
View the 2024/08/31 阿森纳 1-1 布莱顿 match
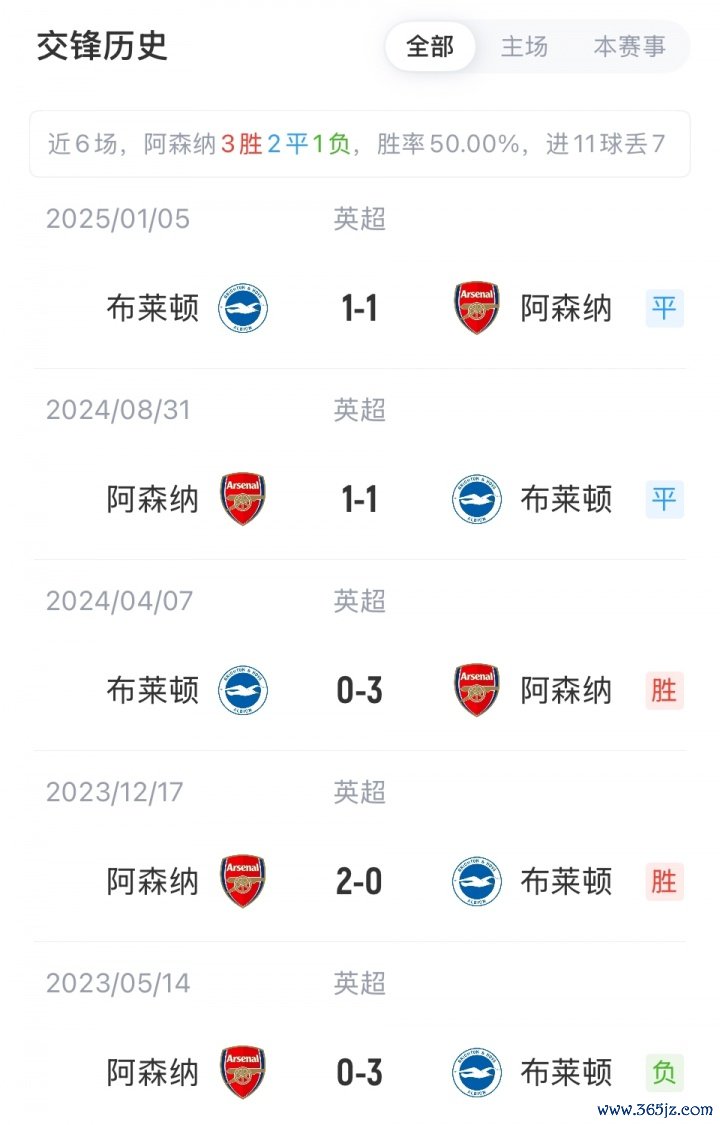pos(360,499)
